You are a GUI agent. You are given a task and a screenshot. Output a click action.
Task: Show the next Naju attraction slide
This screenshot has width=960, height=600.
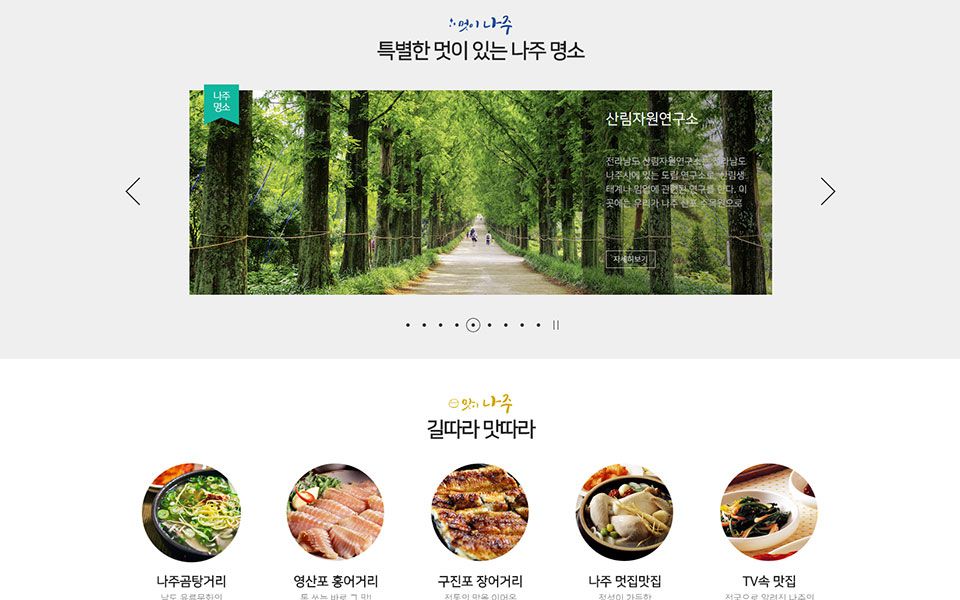[827, 192]
